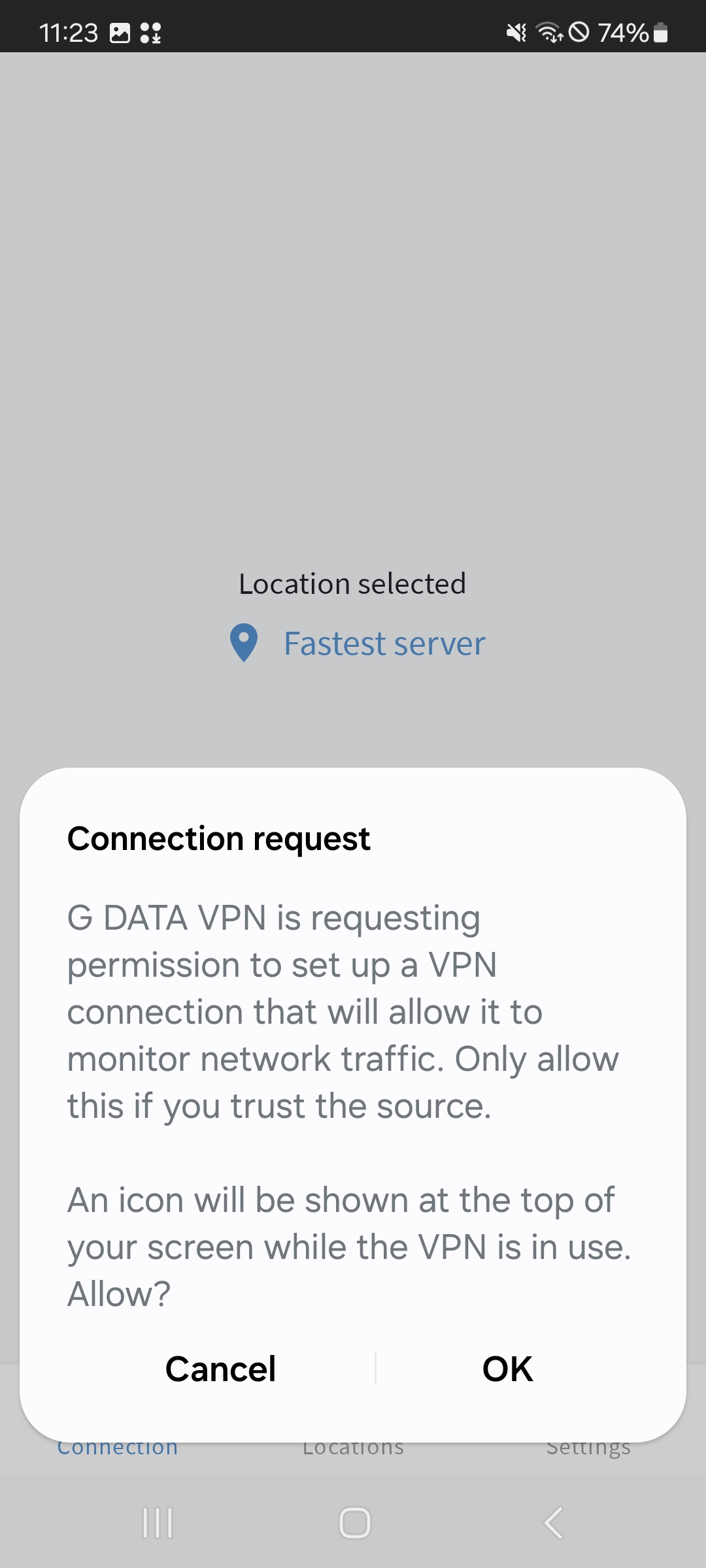Cancel the VPN connection request

(x=220, y=1369)
